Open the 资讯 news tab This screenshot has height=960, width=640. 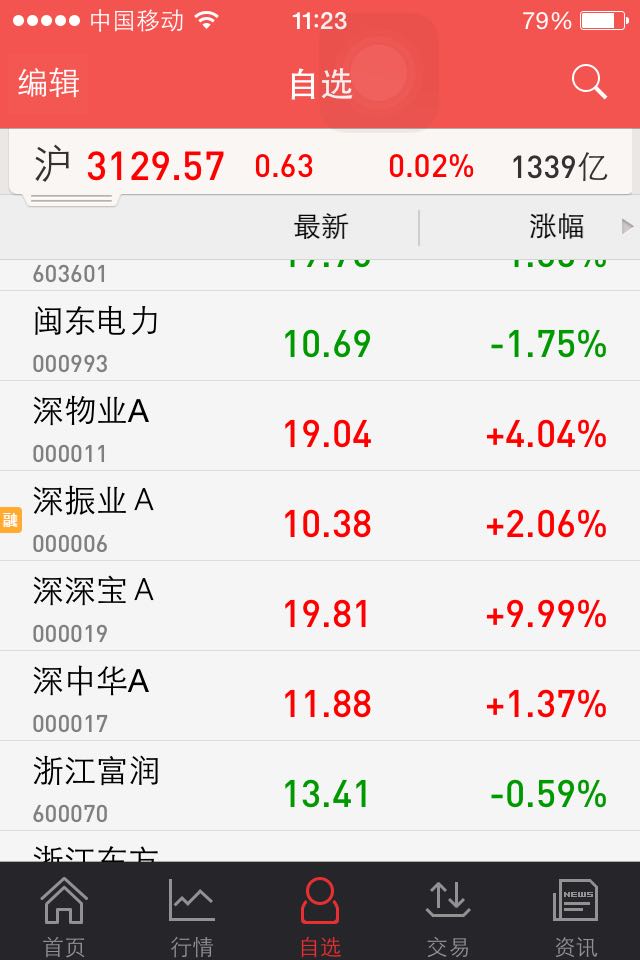pos(575,915)
